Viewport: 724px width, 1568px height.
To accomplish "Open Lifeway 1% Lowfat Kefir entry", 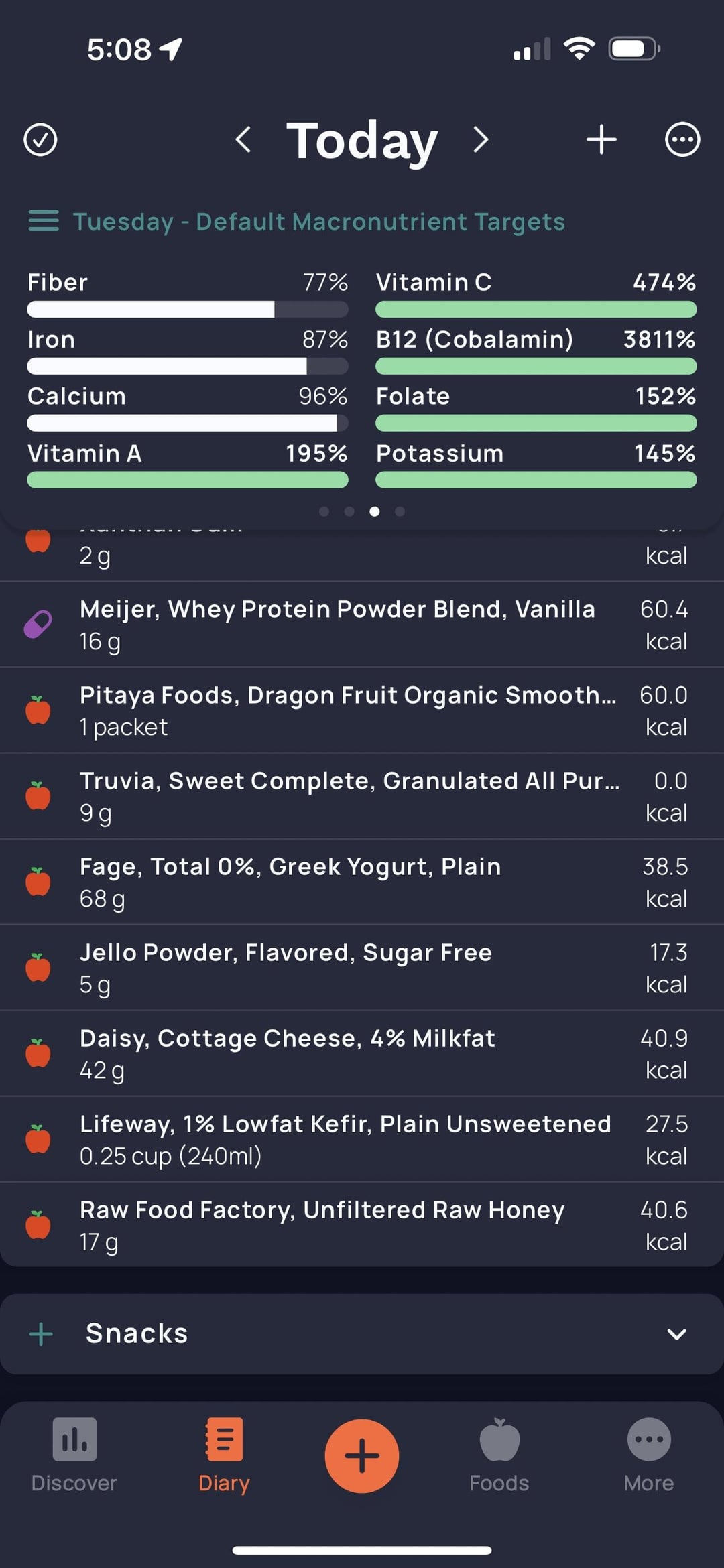I will coord(362,1139).
